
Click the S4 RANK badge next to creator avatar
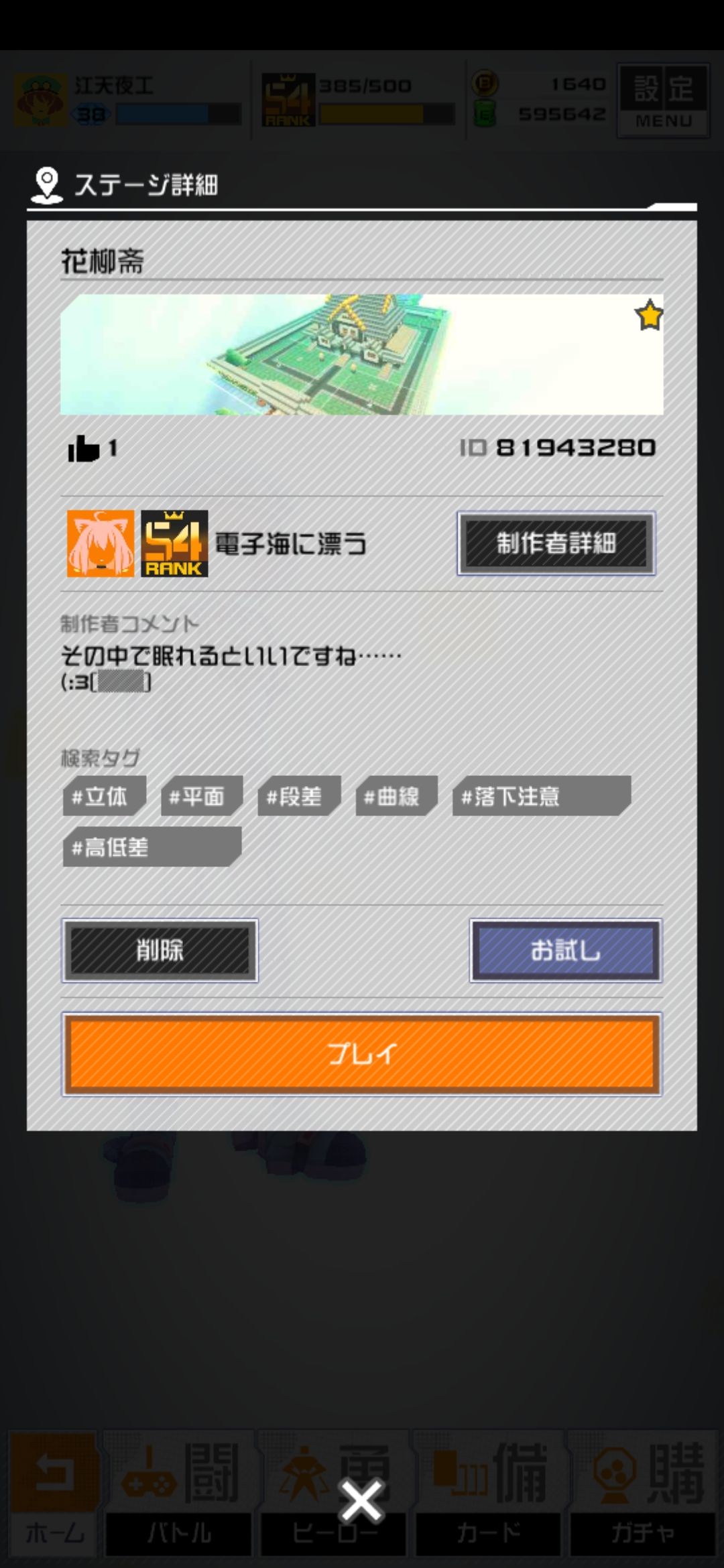[x=173, y=544]
